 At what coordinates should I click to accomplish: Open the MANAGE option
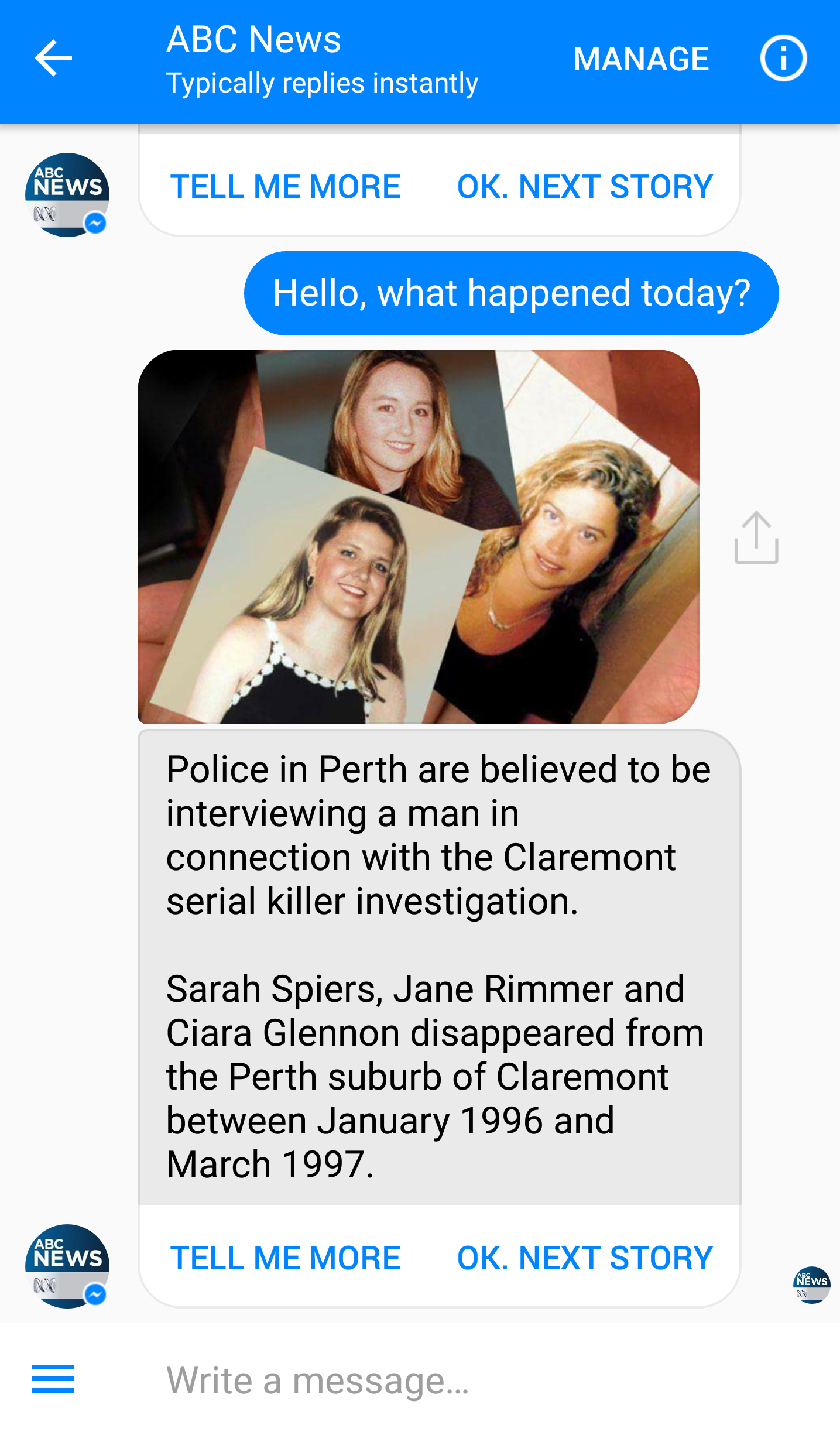(x=641, y=59)
